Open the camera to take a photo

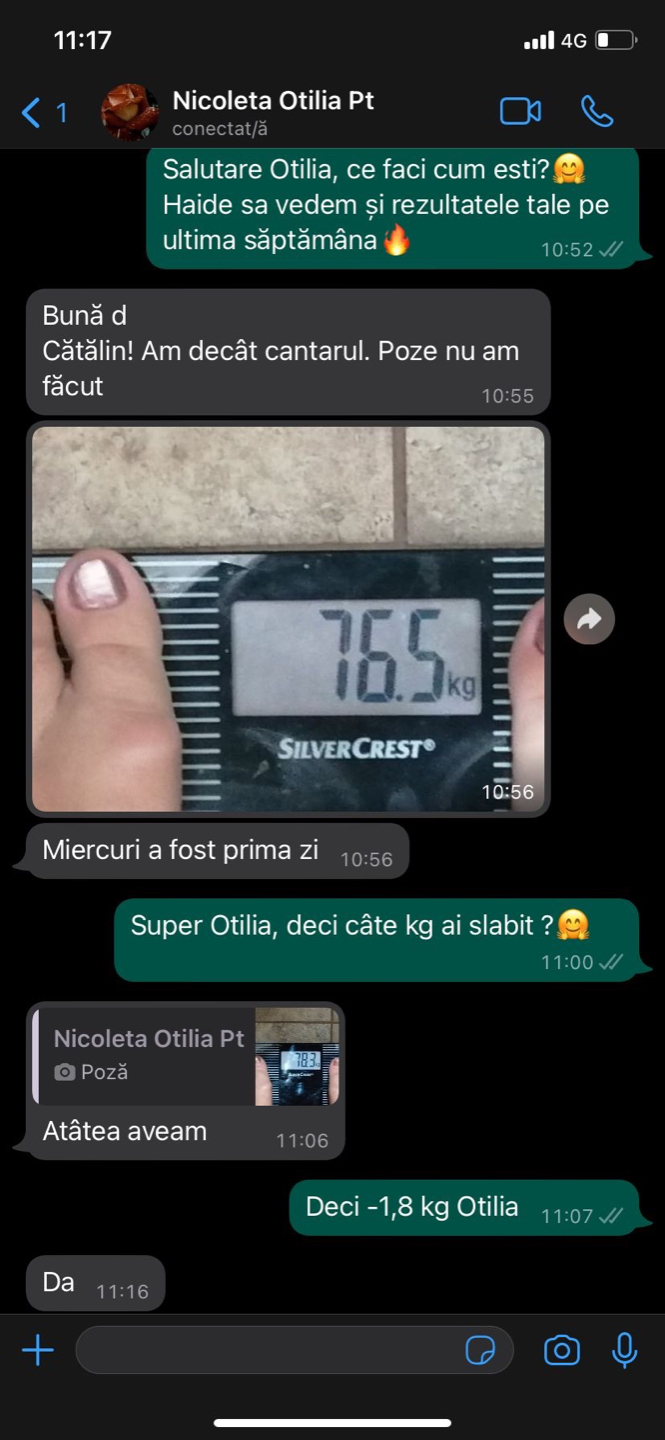[562, 1351]
